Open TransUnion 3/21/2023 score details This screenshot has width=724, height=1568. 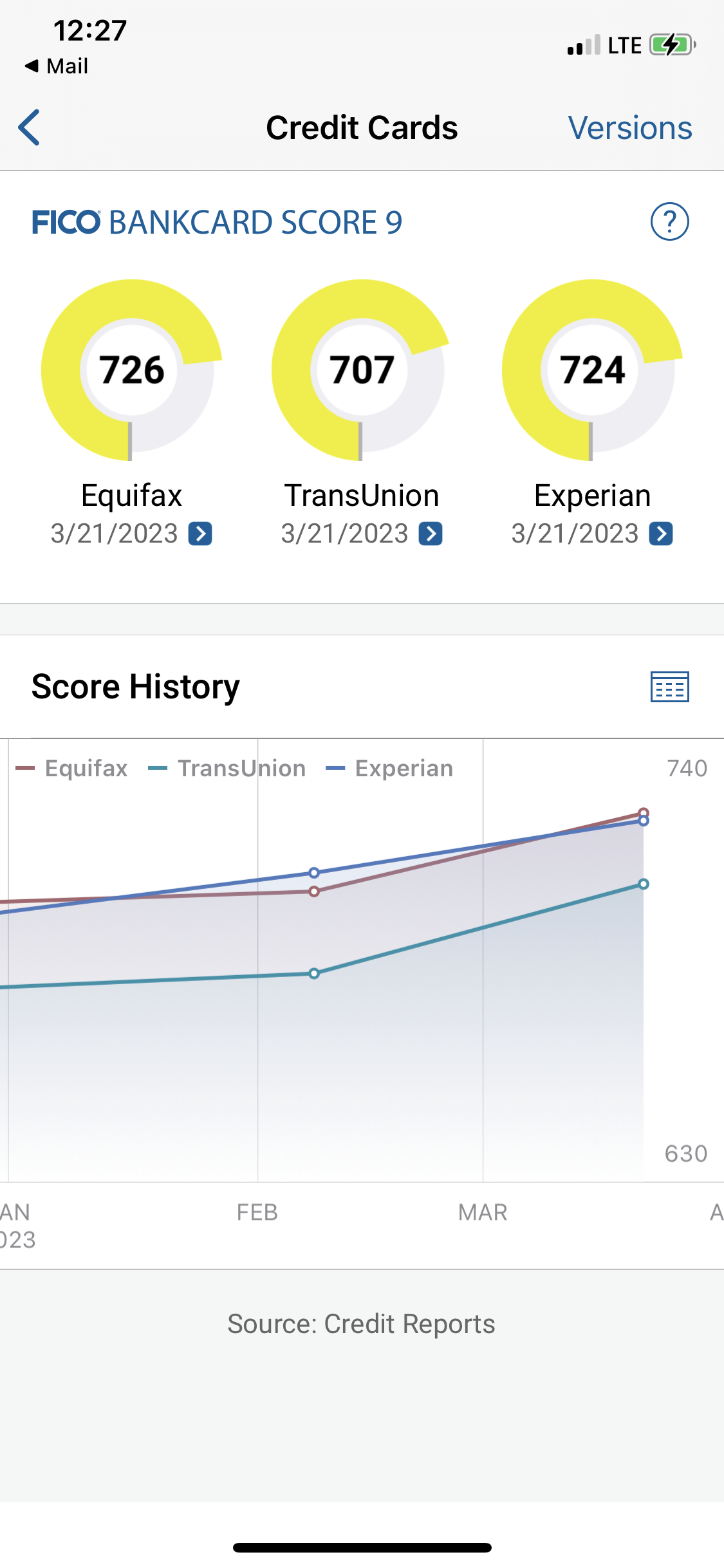coord(431,534)
